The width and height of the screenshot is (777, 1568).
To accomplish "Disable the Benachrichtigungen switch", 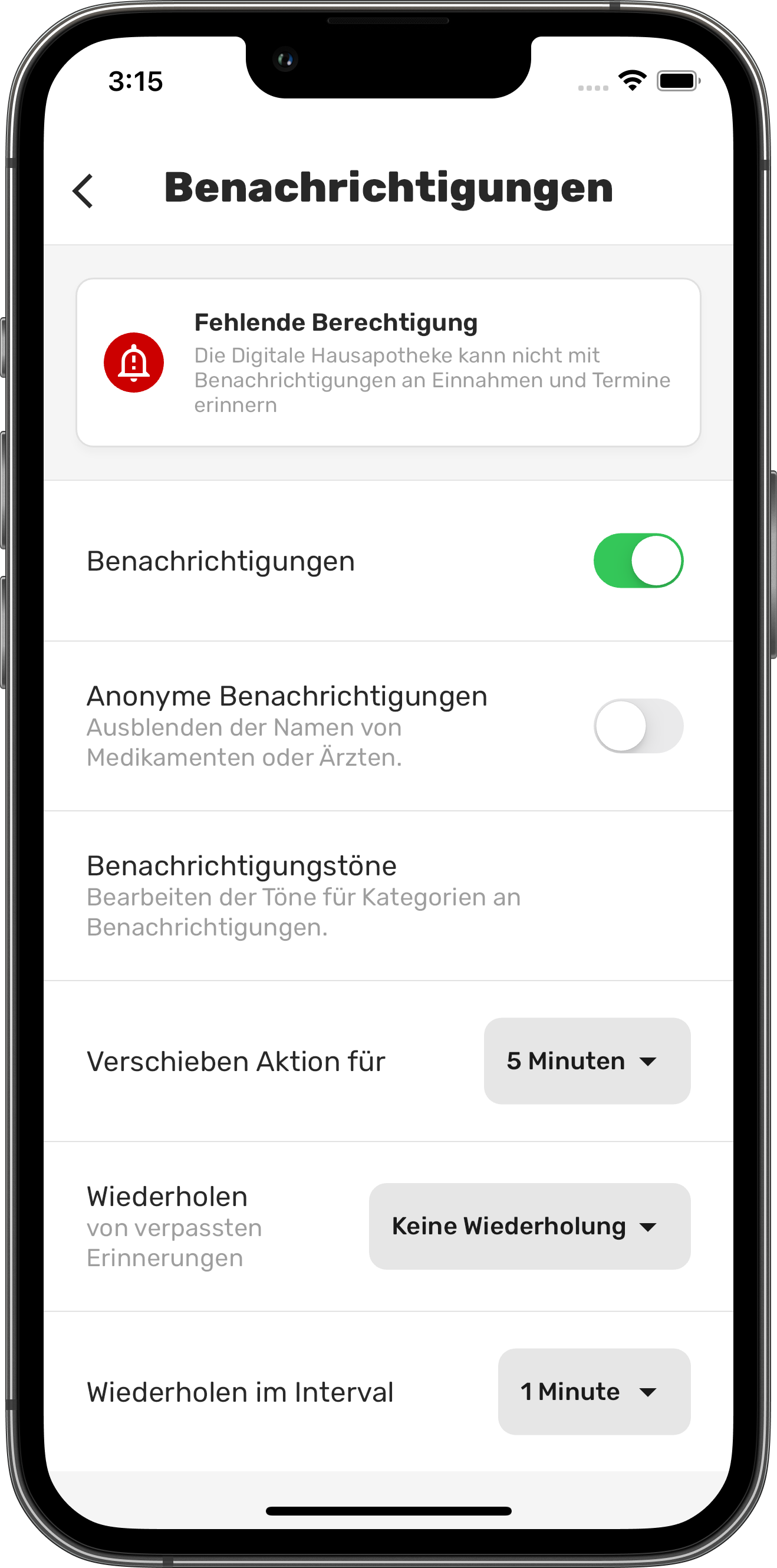I will pyautogui.click(x=637, y=561).
